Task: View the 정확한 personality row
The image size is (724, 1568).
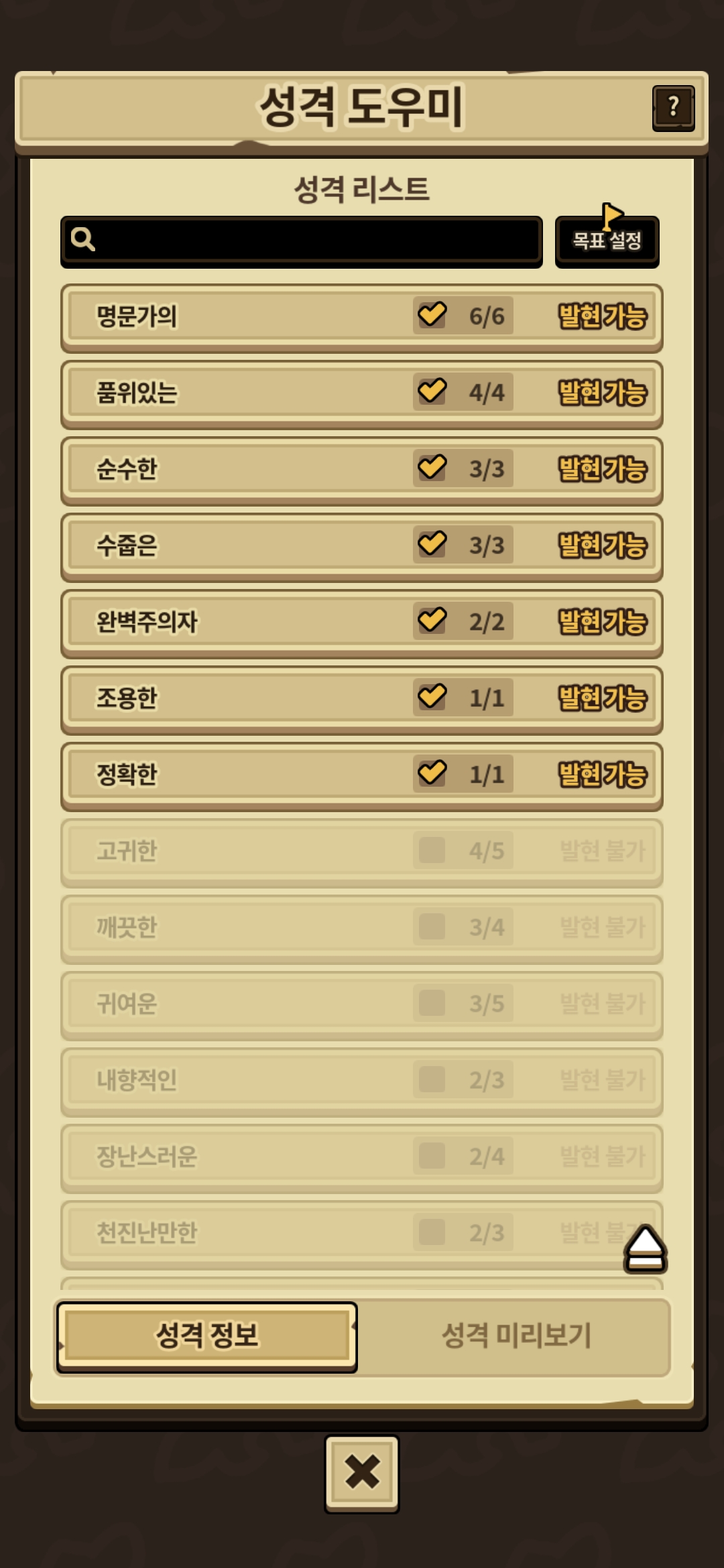Action: tap(361, 775)
